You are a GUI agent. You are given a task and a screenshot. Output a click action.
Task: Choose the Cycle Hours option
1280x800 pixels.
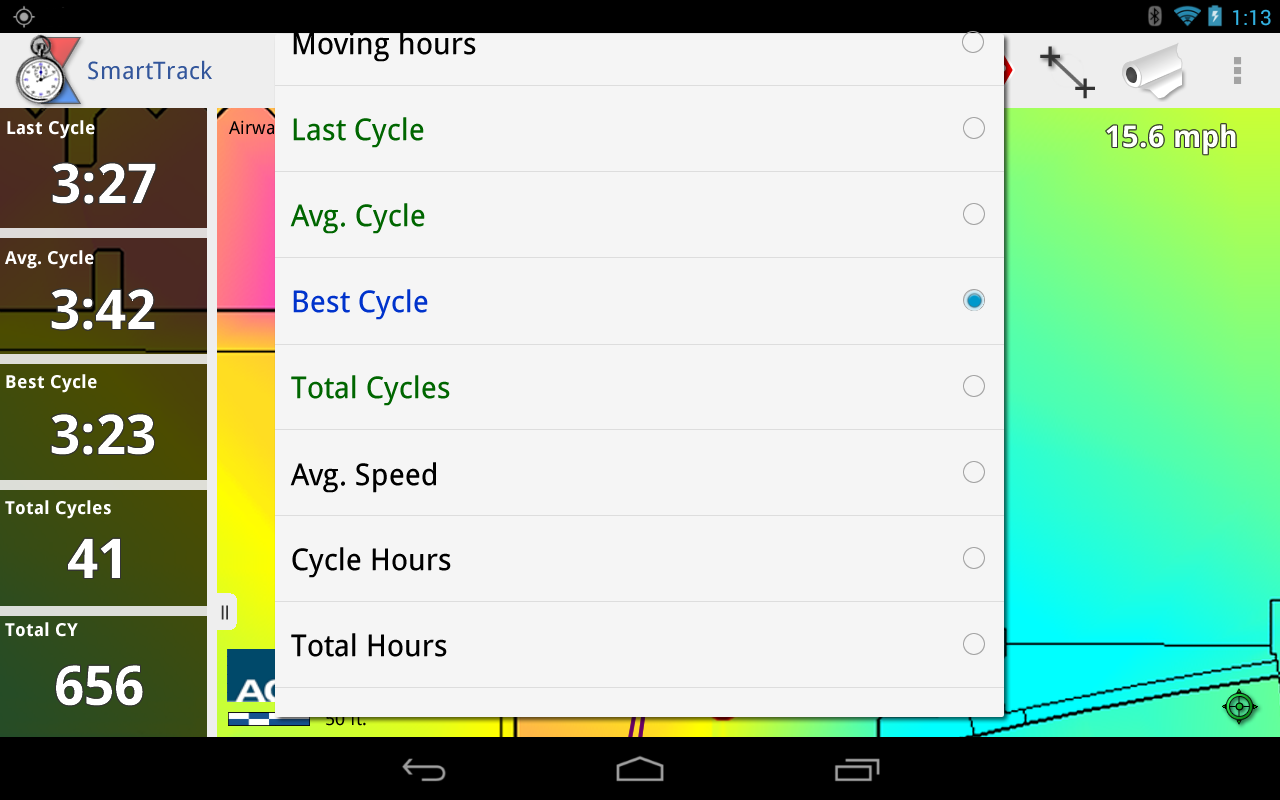[638, 559]
